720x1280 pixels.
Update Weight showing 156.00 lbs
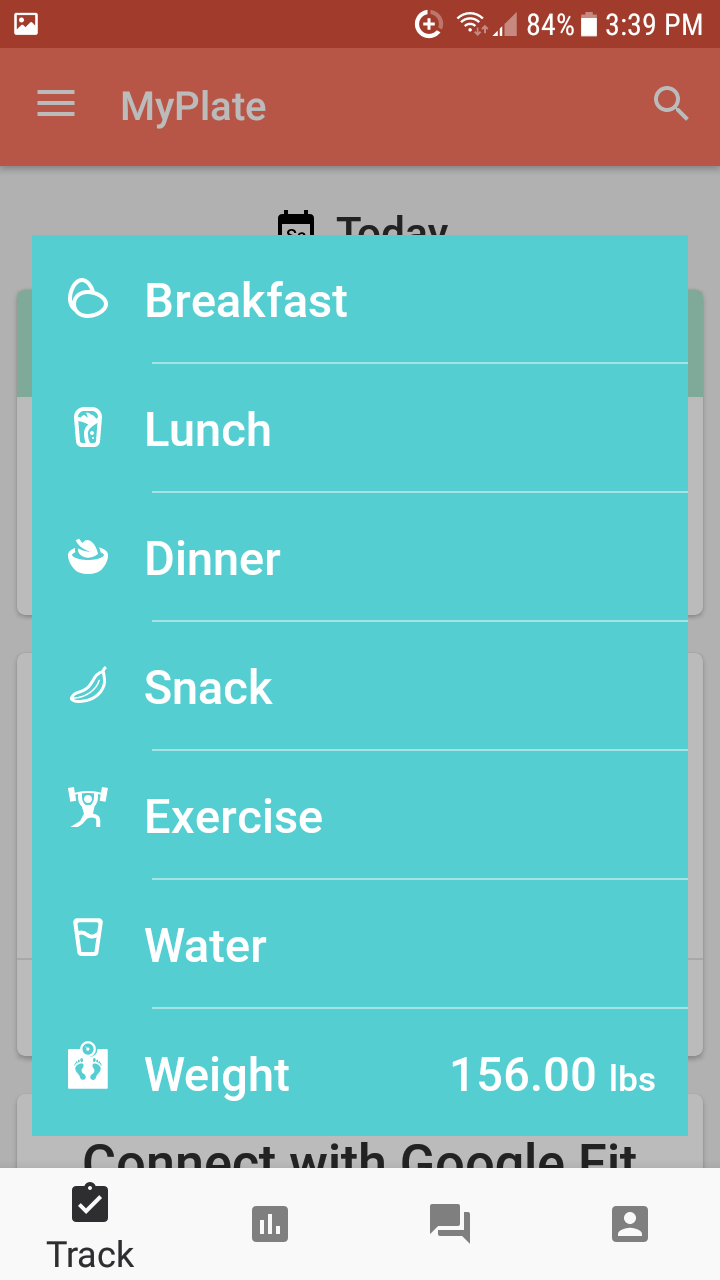point(360,1073)
